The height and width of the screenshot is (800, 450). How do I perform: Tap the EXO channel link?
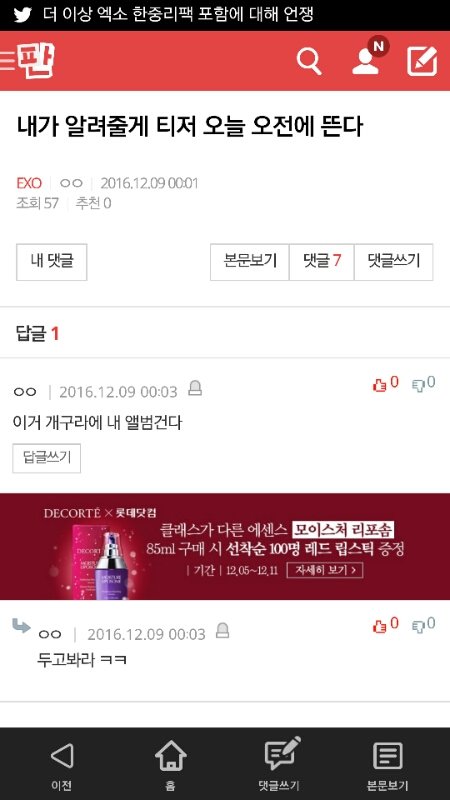29,183
